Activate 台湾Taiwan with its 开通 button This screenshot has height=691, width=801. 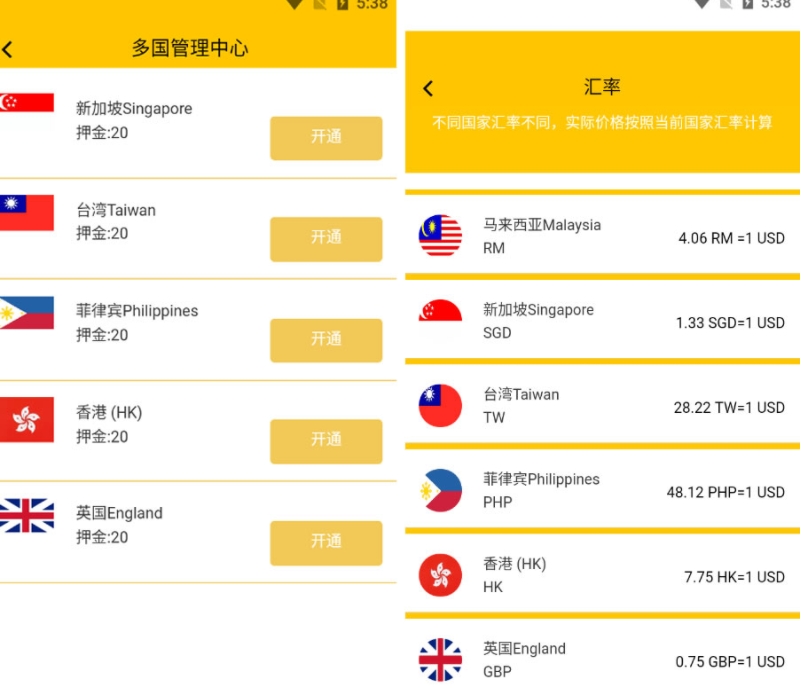[x=326, y=239]
